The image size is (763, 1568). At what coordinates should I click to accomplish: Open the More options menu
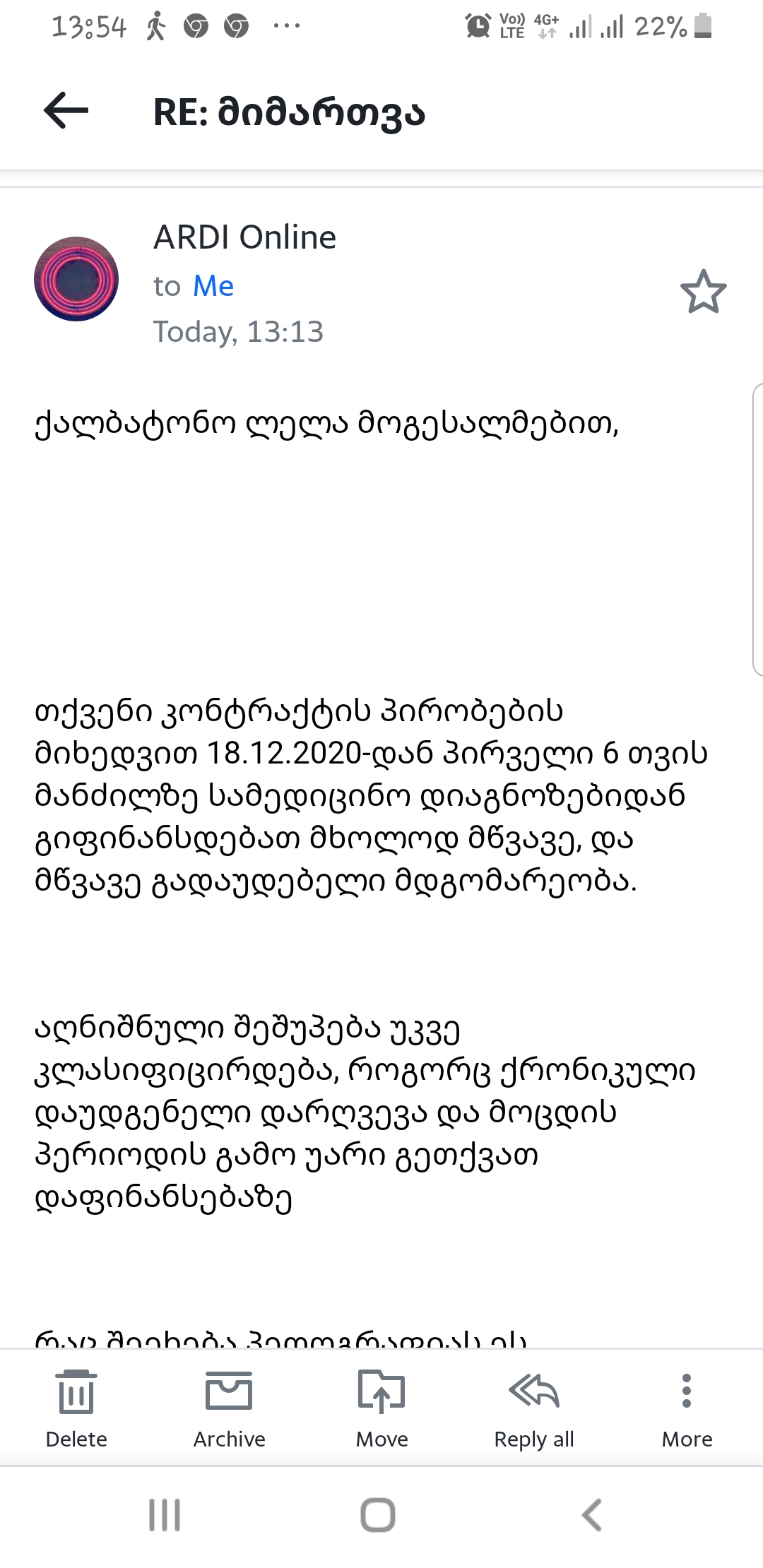coord(687,1408)
